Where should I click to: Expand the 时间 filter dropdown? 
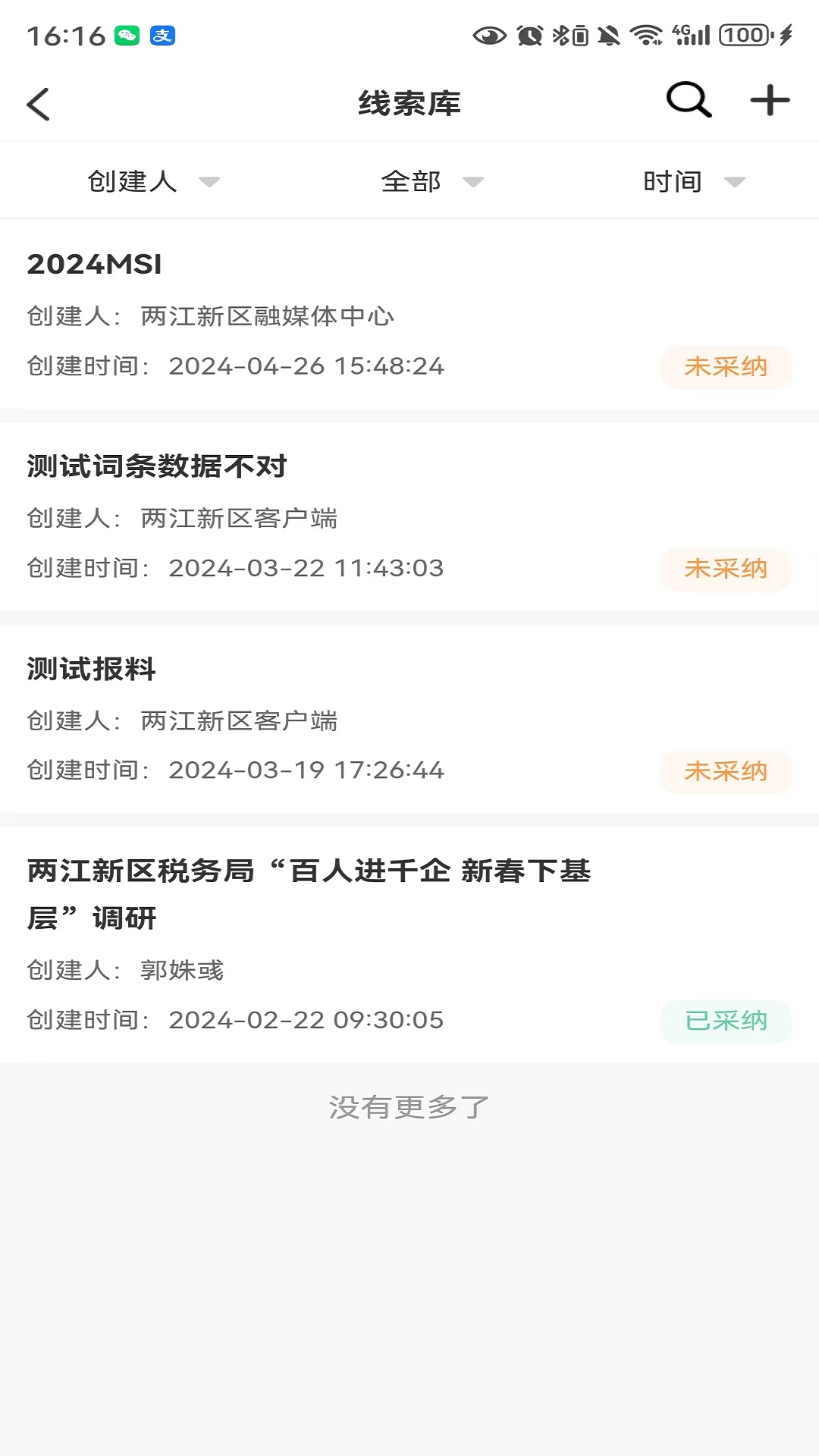pyautogui.click(x=693, y=182)
